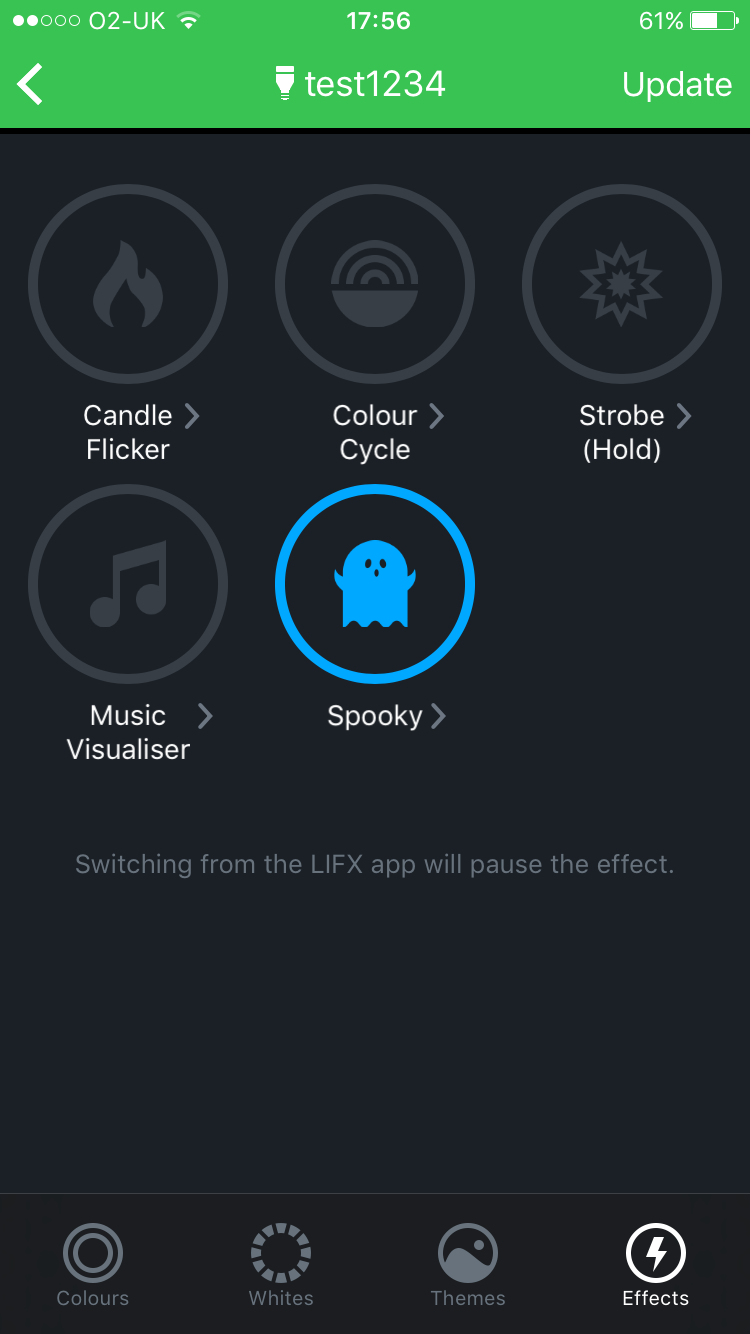This screenshot has height=1334, width=750.
Task: Switch to the Colours tab
Action: tap(93, 1265)
